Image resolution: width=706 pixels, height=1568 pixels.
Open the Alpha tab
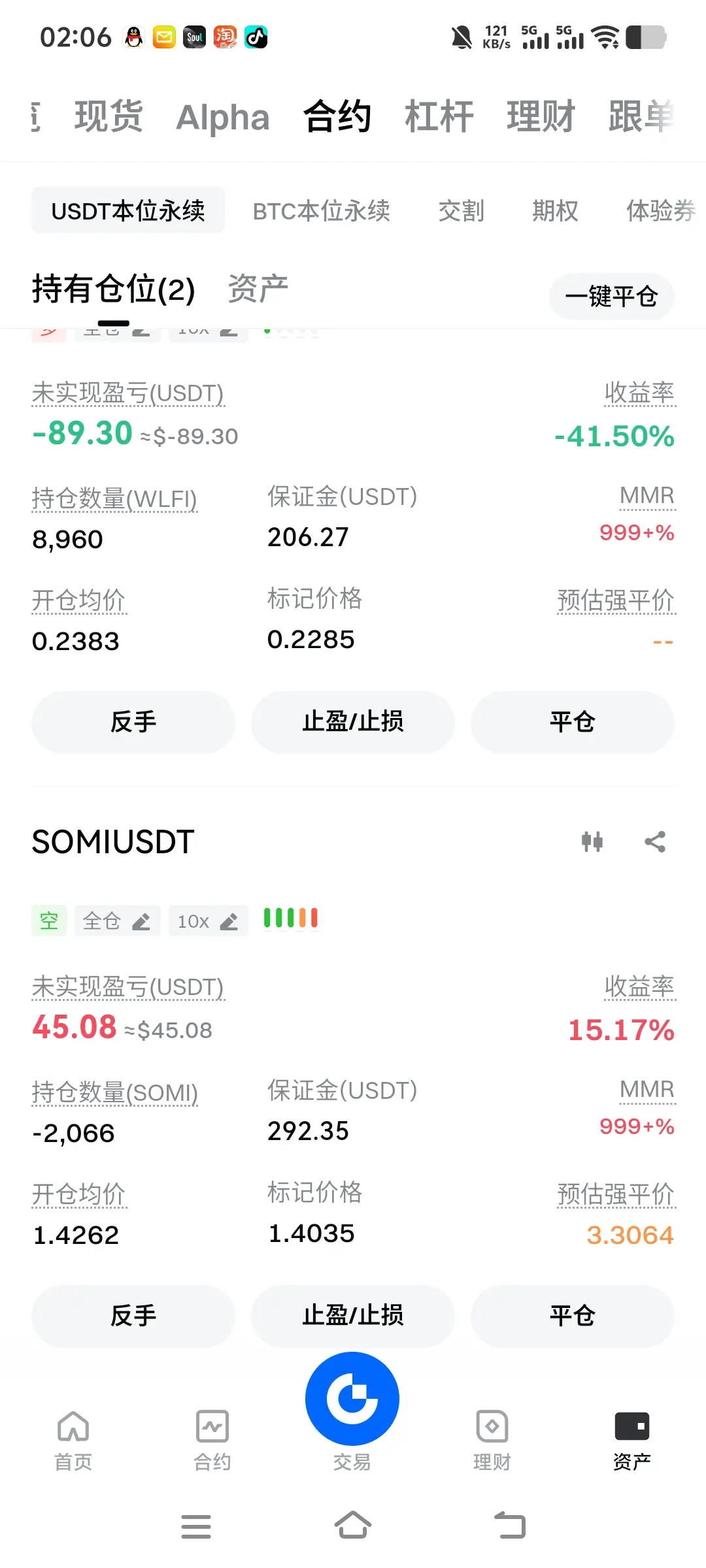(223, 118)
